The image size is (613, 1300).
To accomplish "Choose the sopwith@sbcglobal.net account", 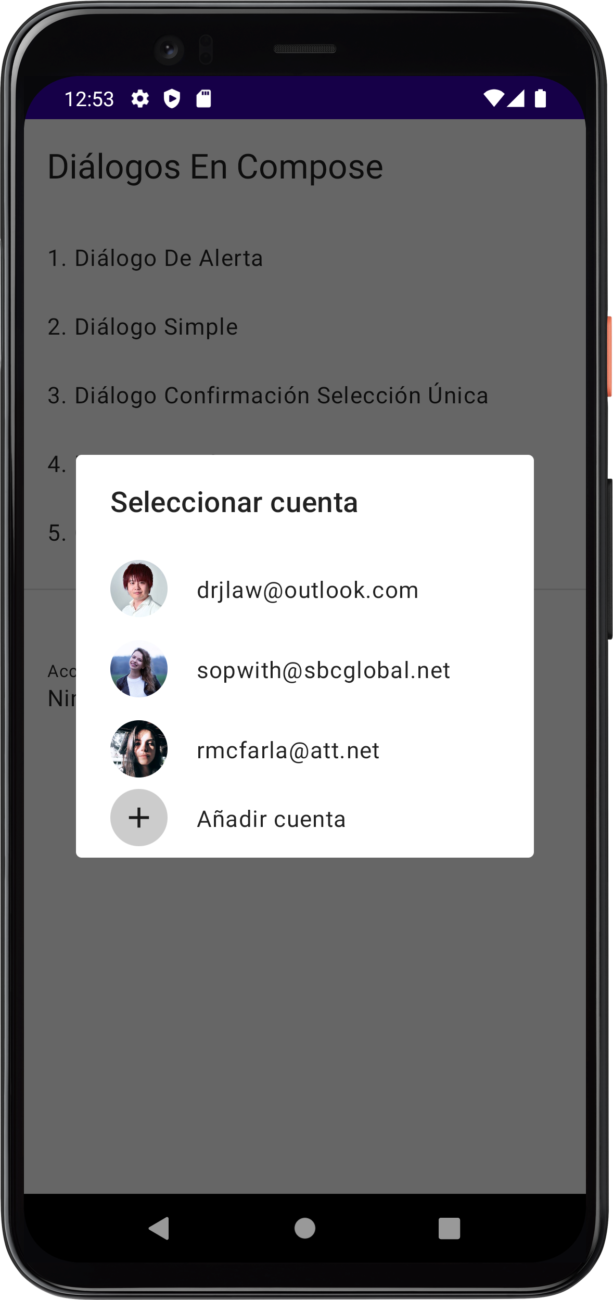I will tap(305, 669).
